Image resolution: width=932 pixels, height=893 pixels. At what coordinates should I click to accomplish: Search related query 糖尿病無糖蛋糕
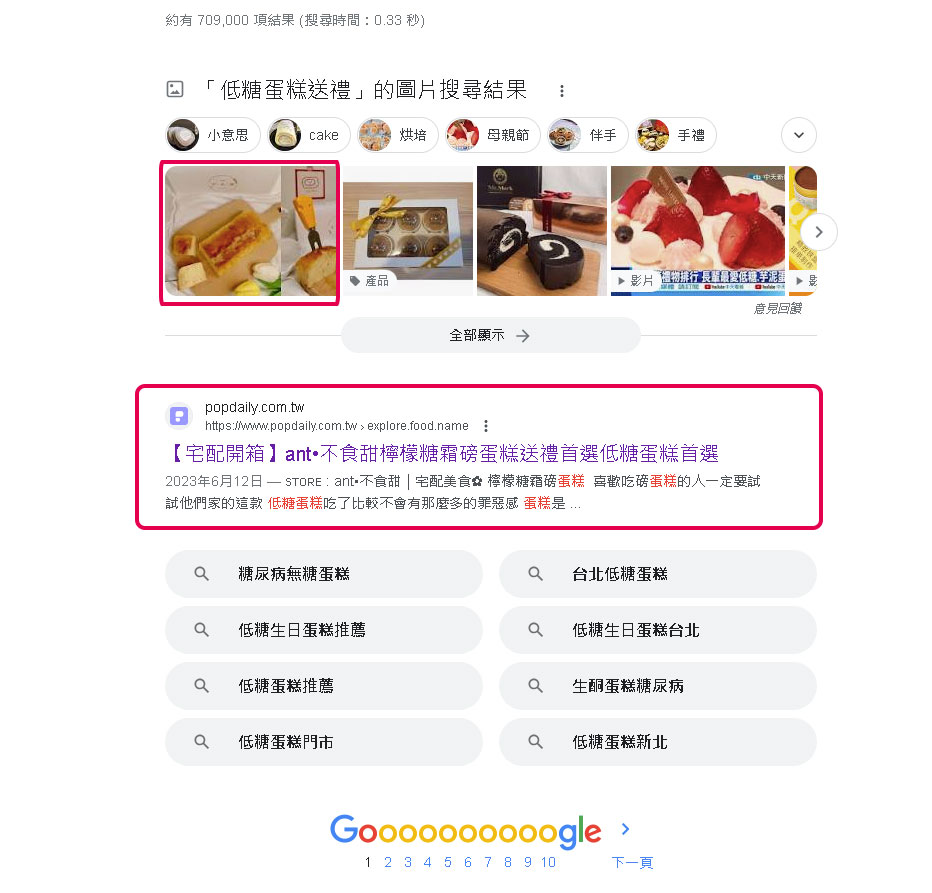[324, 574]
